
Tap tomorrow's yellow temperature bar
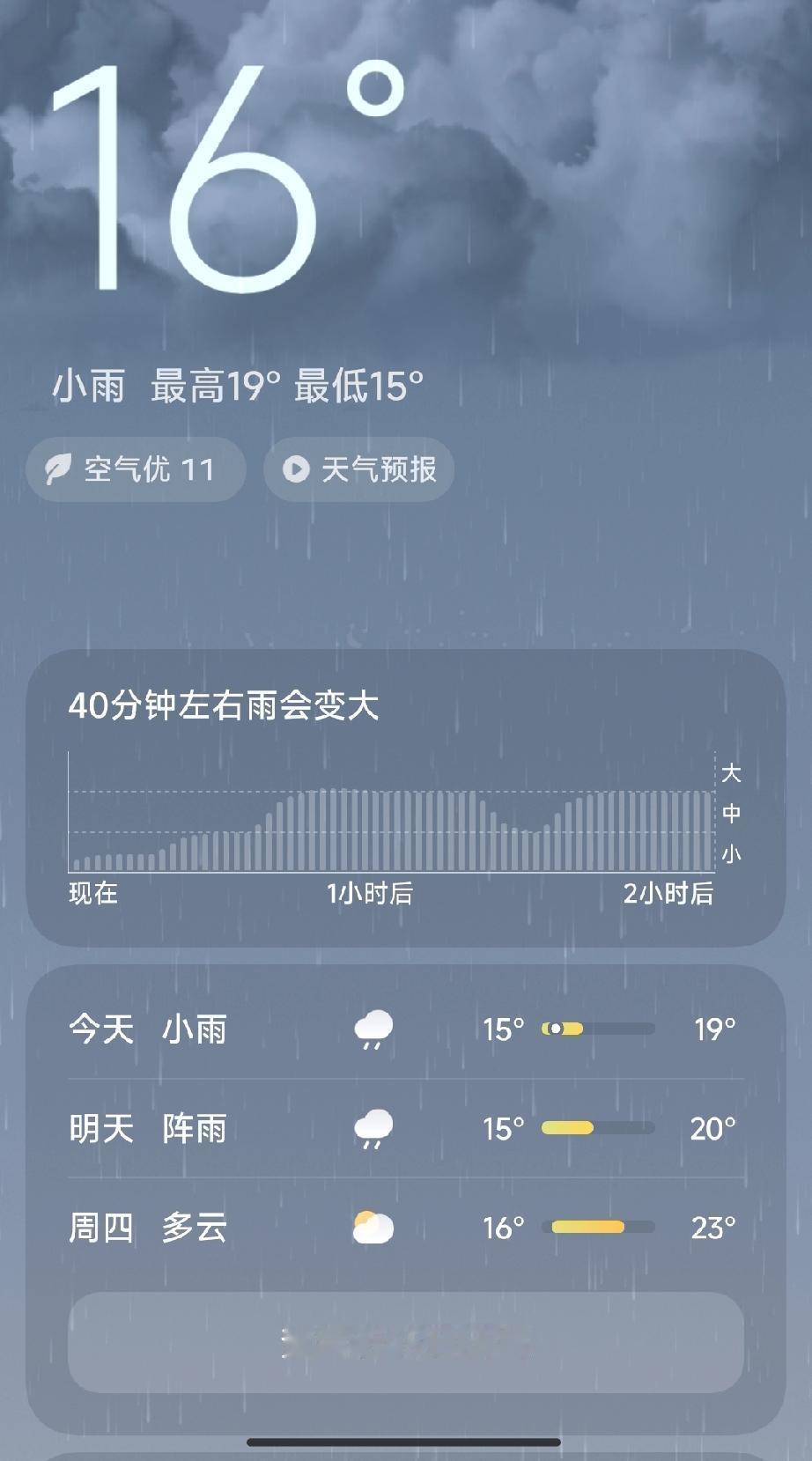(x=568, y=1128)
